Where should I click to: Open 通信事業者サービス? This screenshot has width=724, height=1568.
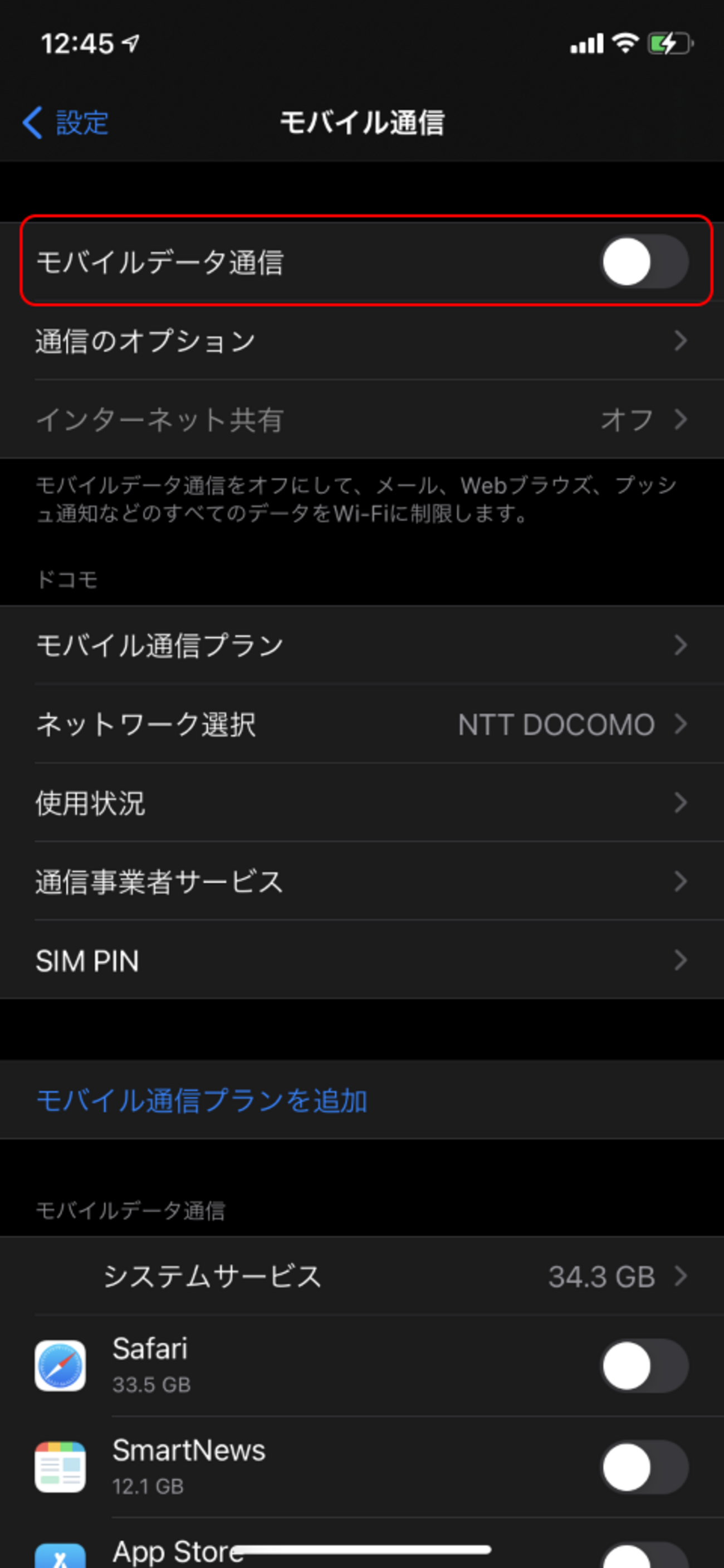point(362,882)
